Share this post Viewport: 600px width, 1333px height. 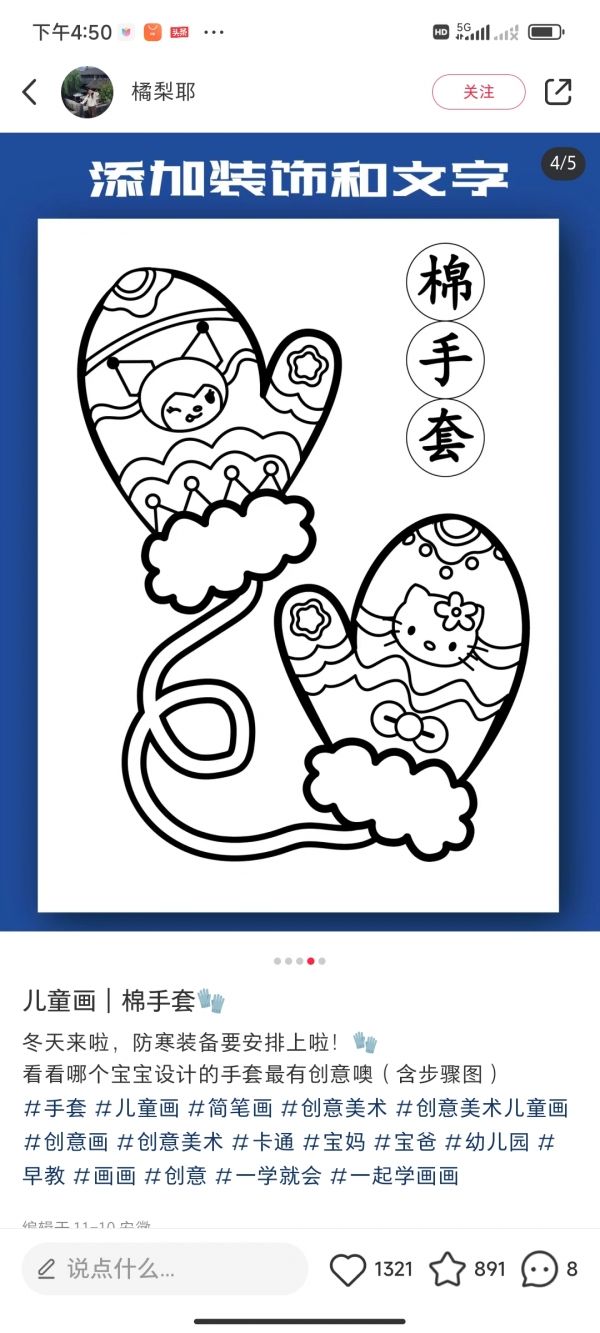[x=558, y=92]
